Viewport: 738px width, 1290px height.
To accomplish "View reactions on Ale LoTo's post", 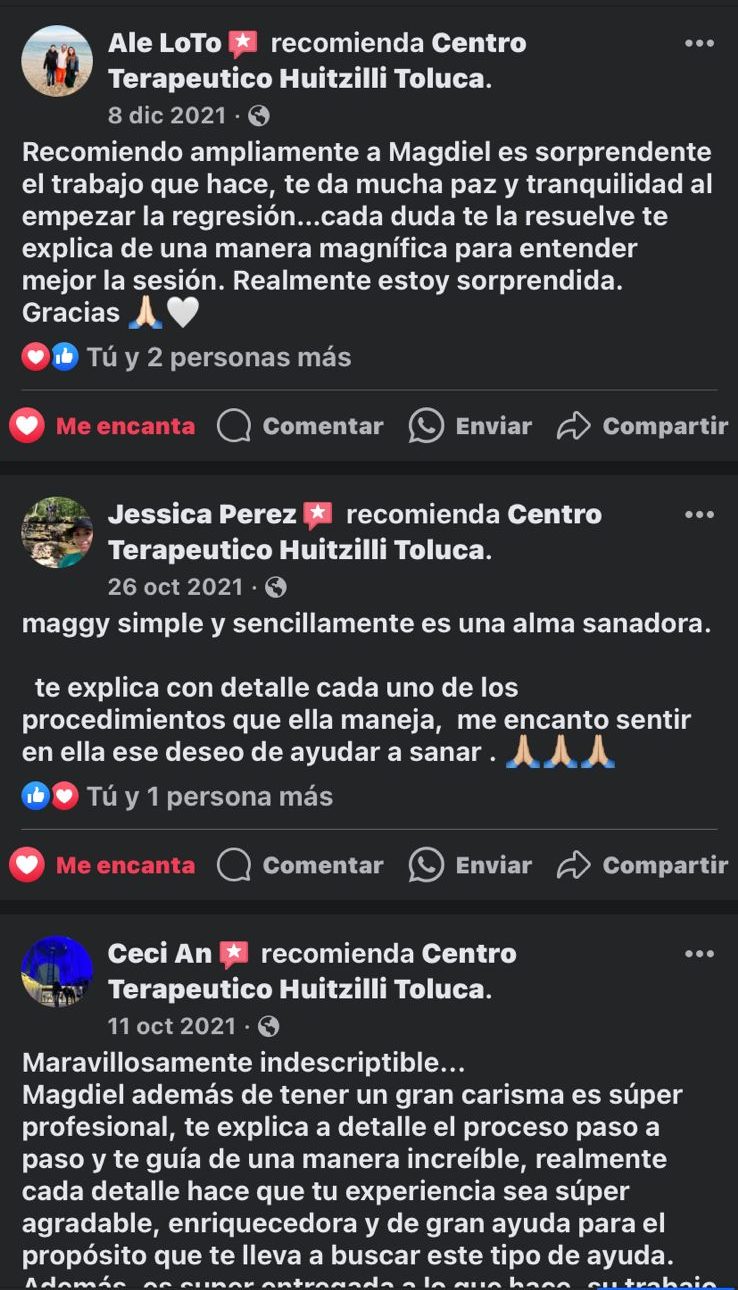I will pyautogui.click(x=187, y=357).
